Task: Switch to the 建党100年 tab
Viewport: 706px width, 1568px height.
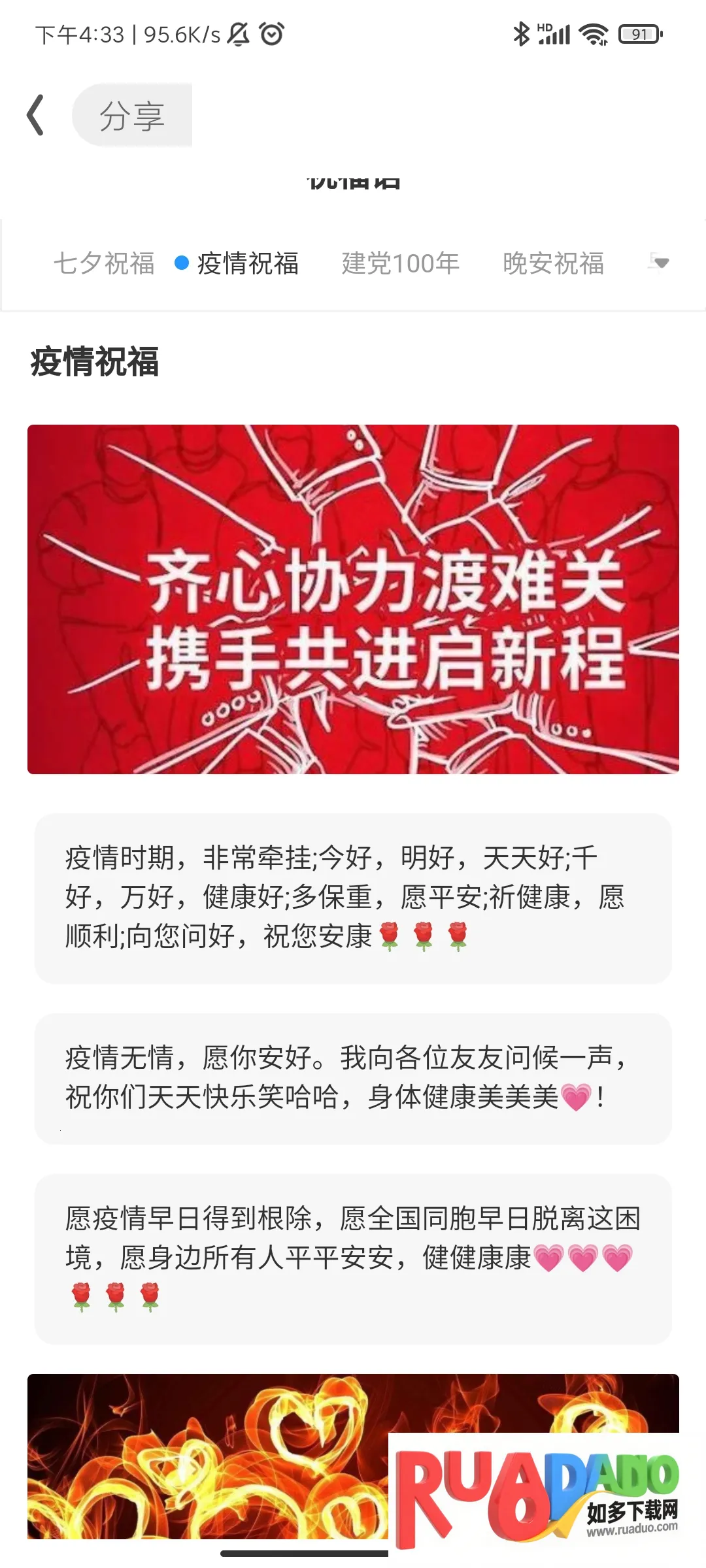Action: coord(400,263)
